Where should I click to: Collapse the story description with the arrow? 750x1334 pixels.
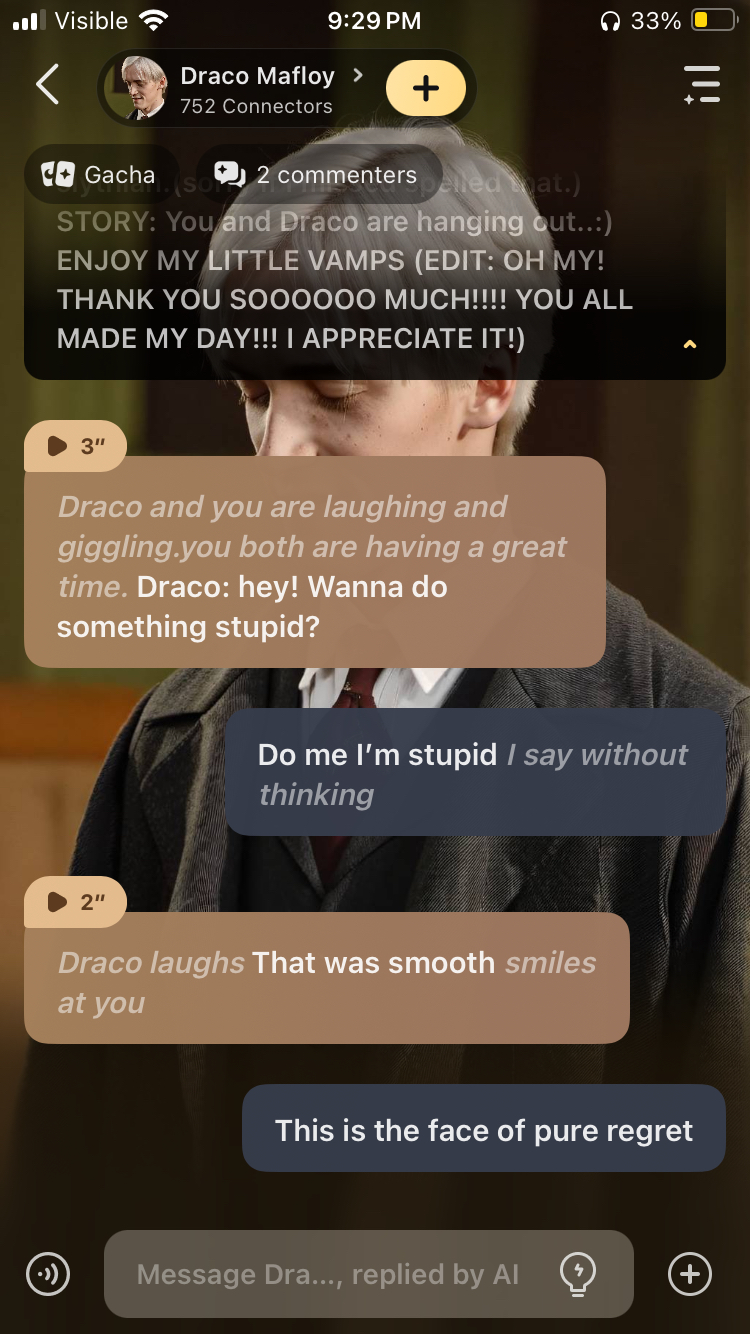pos(689,344)
